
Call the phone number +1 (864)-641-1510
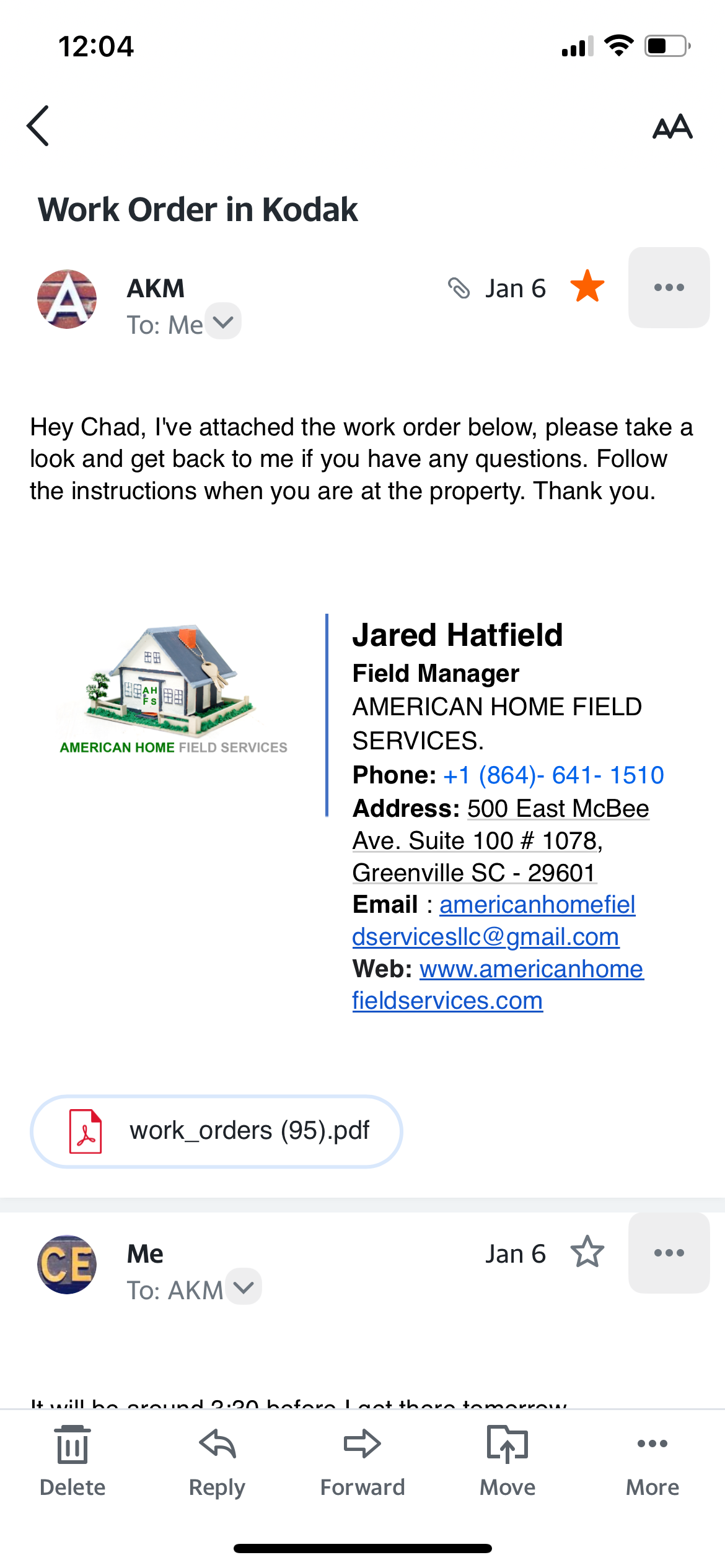(x=553, y=775)
